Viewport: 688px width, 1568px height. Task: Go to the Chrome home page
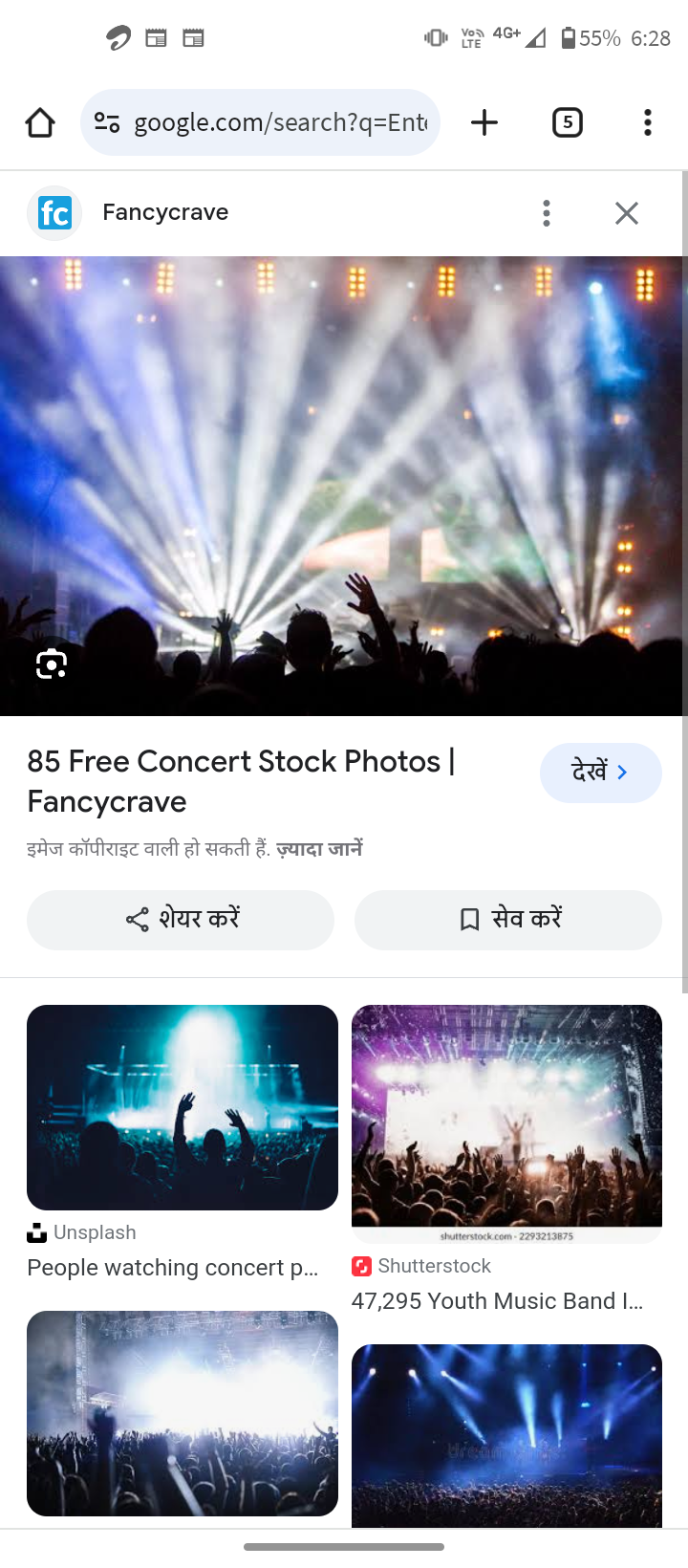[x=40, y=122]
